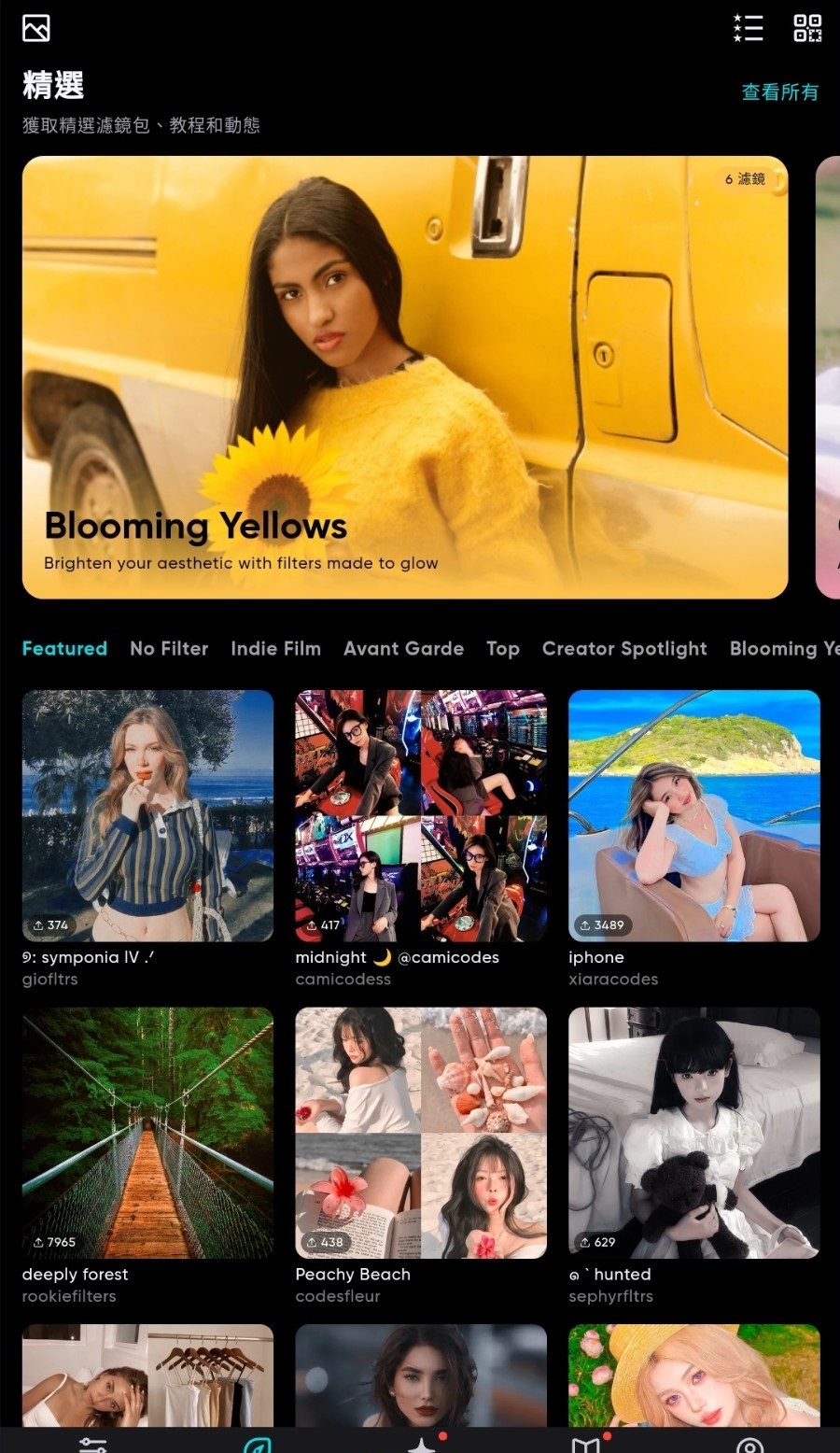This screenshot has width=840, height=1453.
Task: Open the hunted filter by sephyrfltrs
Action: pyautogui.click(x=693, y=1133)
